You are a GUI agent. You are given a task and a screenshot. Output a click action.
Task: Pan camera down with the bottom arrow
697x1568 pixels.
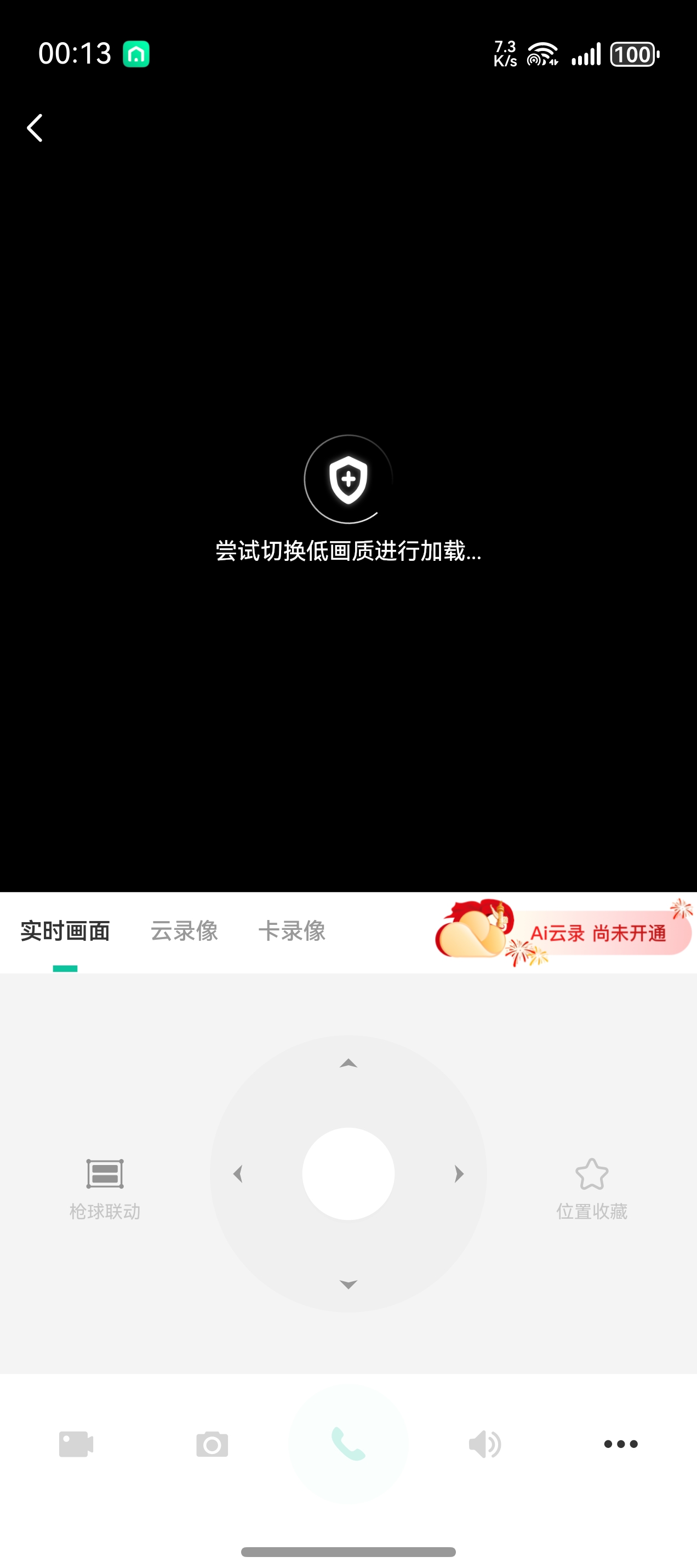[x=348, y=1285]
